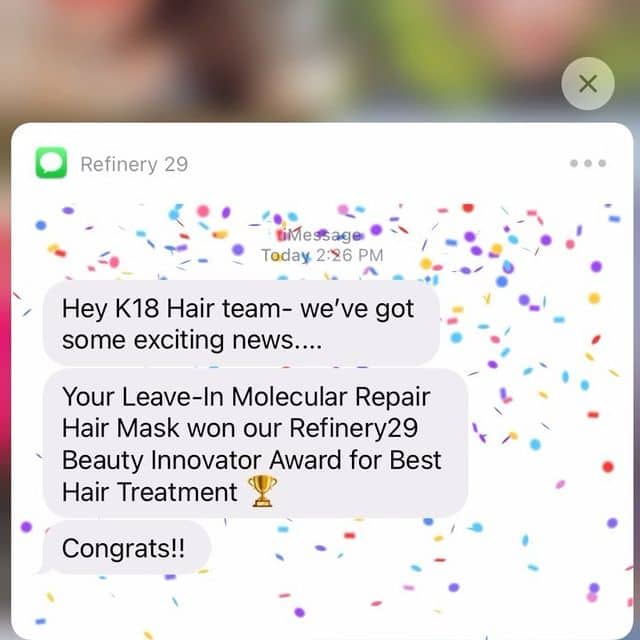
Task: Open the notification's three-dot options menu
Action: coord(587,163)
